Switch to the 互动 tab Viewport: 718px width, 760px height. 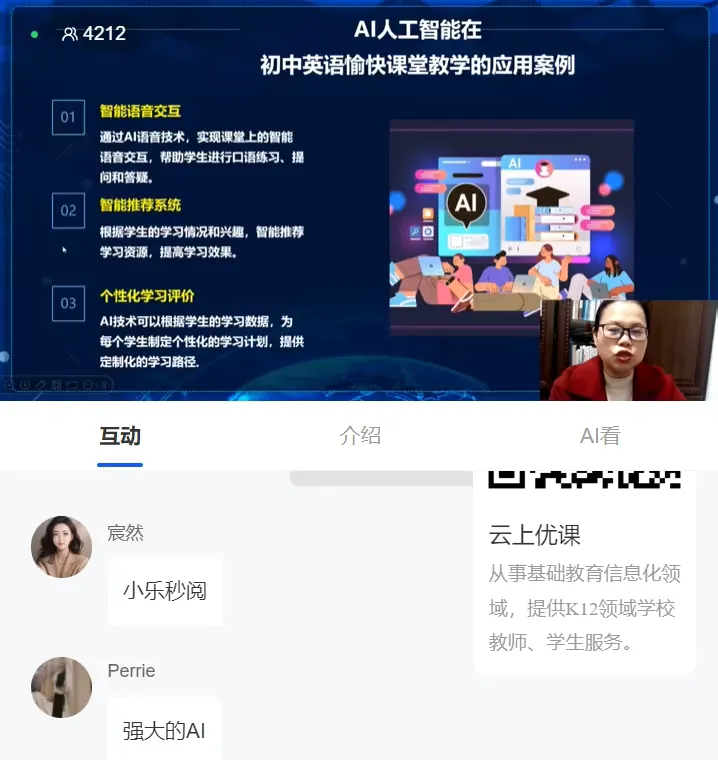(x=120, y=436)
